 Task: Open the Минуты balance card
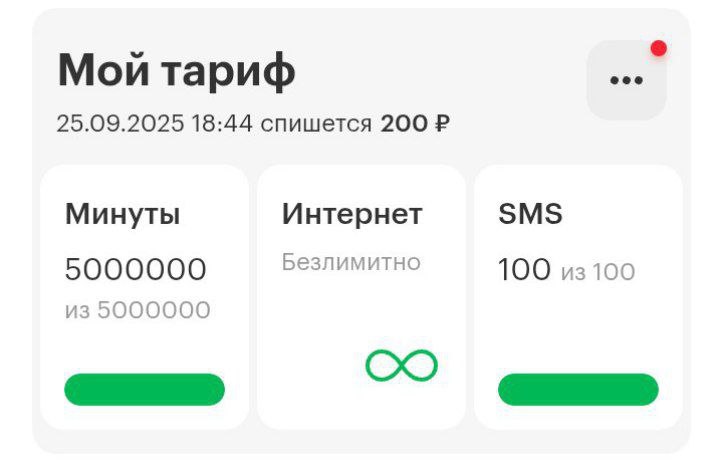(144, 297)
